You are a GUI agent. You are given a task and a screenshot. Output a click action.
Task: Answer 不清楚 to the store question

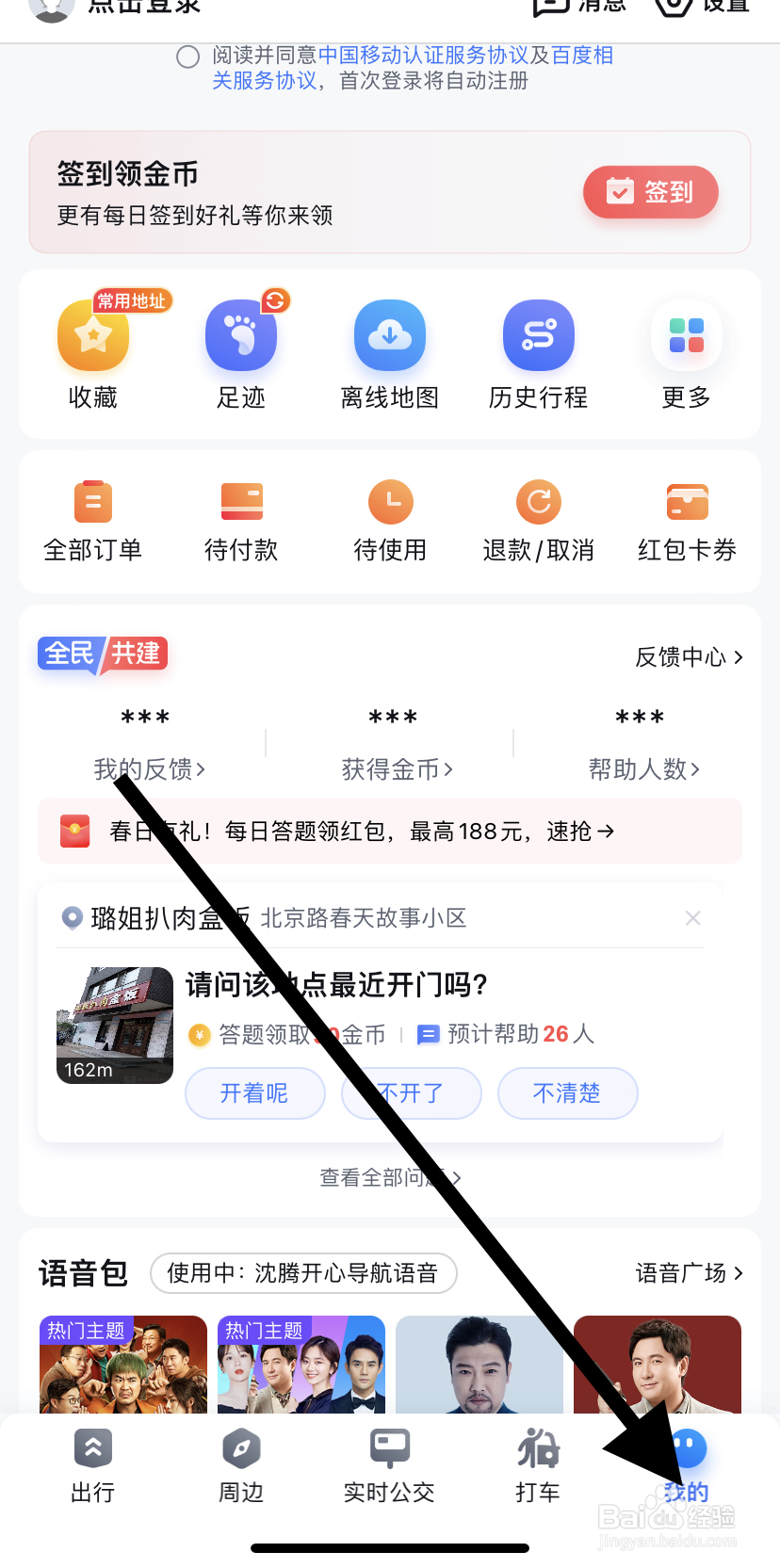[x=567, y=1093]
